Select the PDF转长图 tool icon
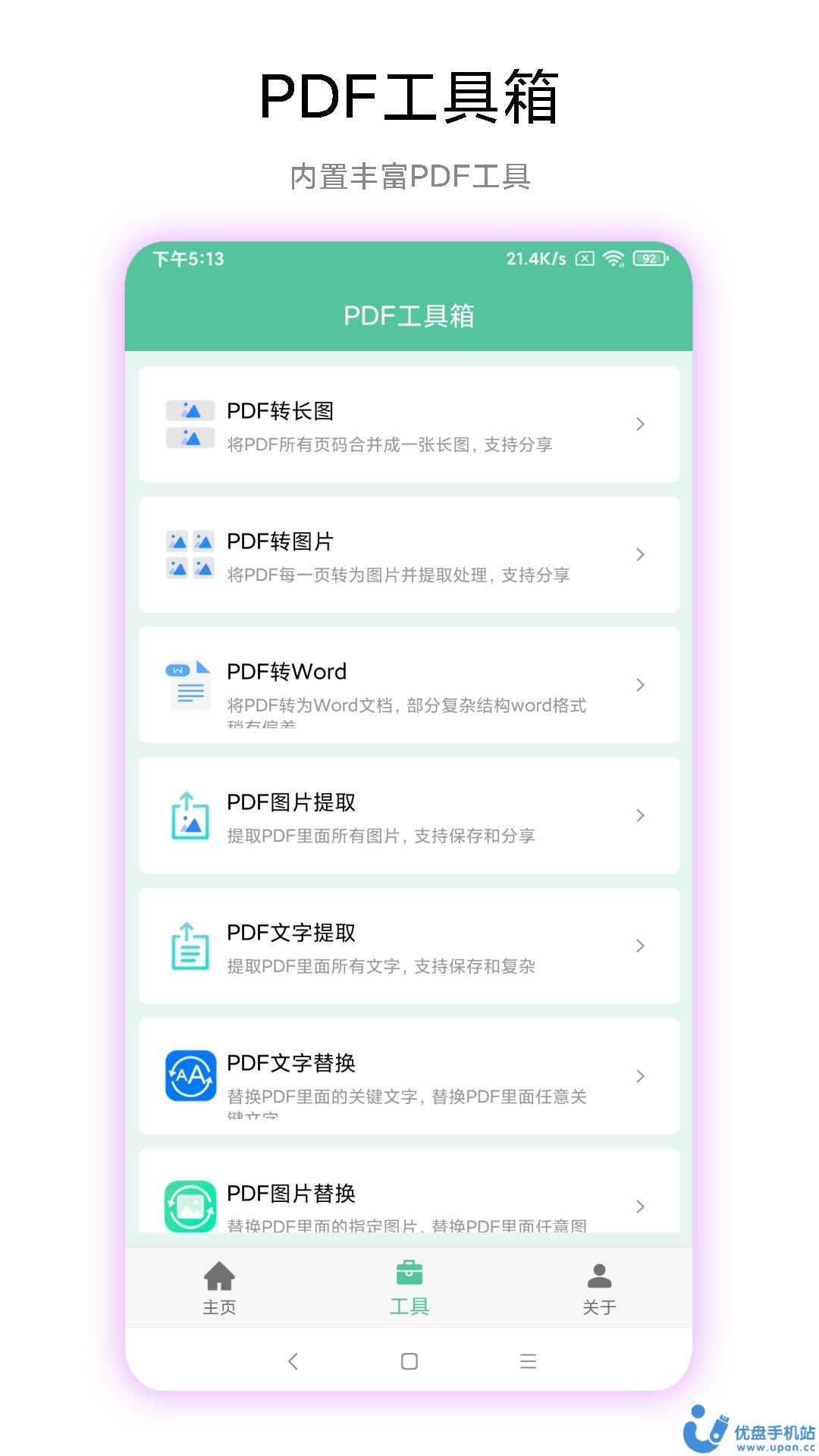This screenshot has width=819, height=1456. [x=190, y=423]
